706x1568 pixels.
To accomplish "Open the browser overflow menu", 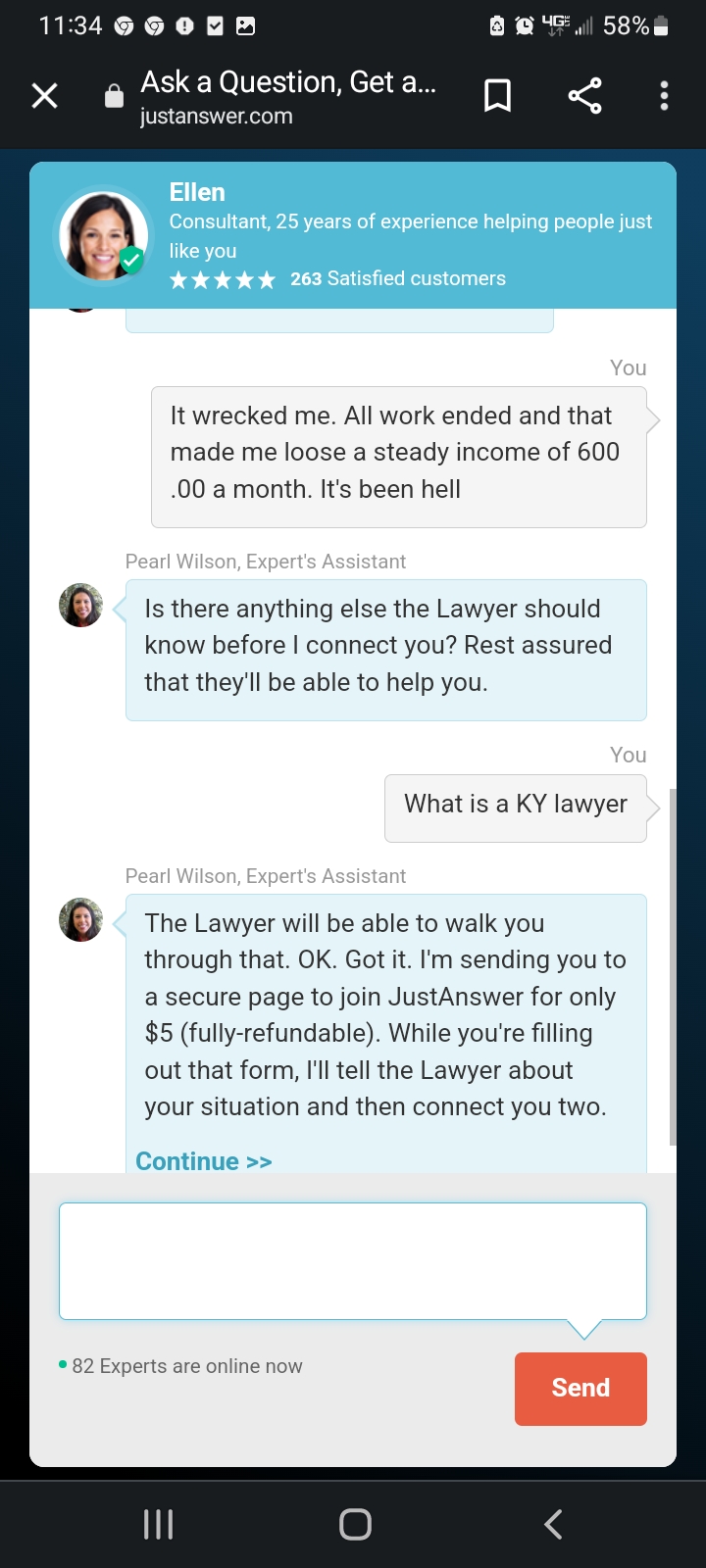I will click(664, 95).
